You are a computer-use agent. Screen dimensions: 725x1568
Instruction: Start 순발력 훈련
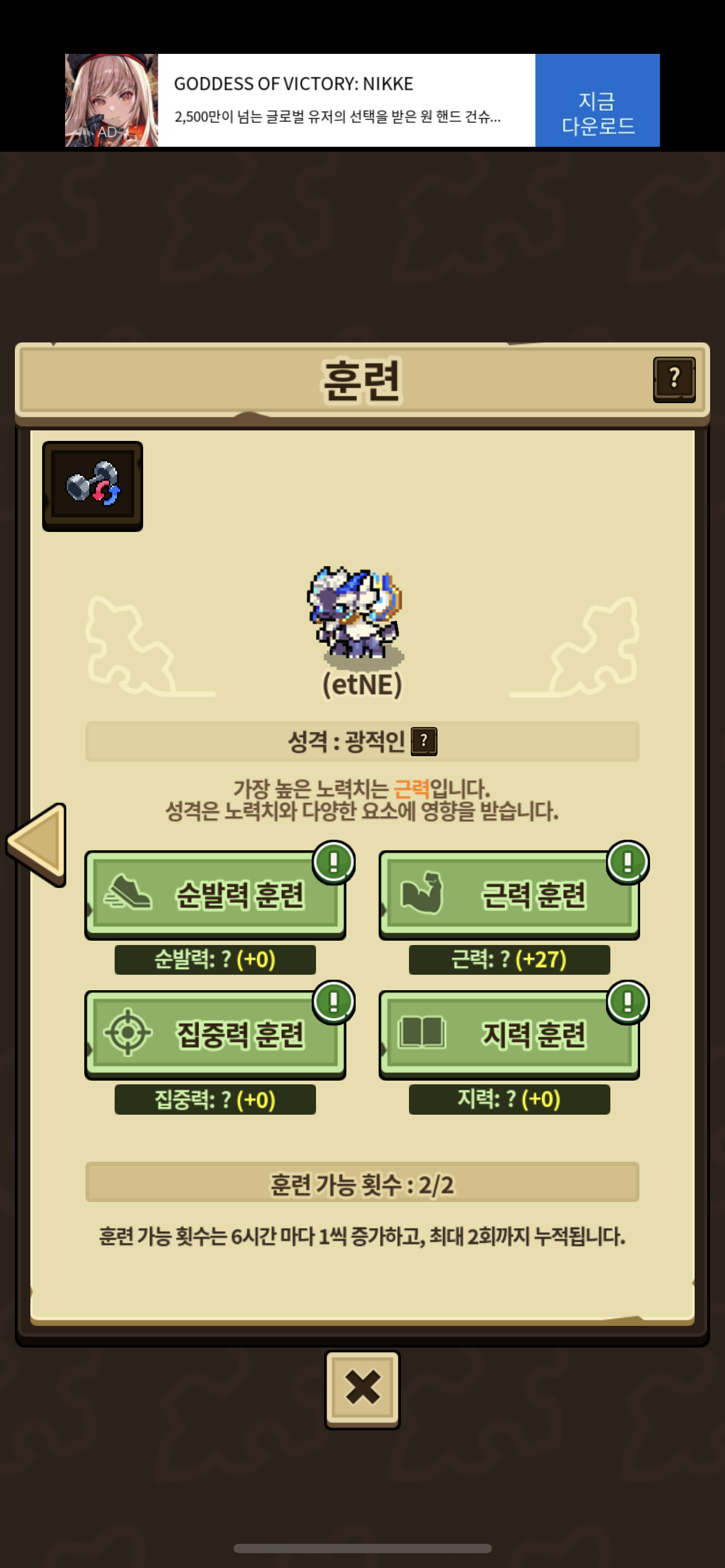[x=215, y=895]
